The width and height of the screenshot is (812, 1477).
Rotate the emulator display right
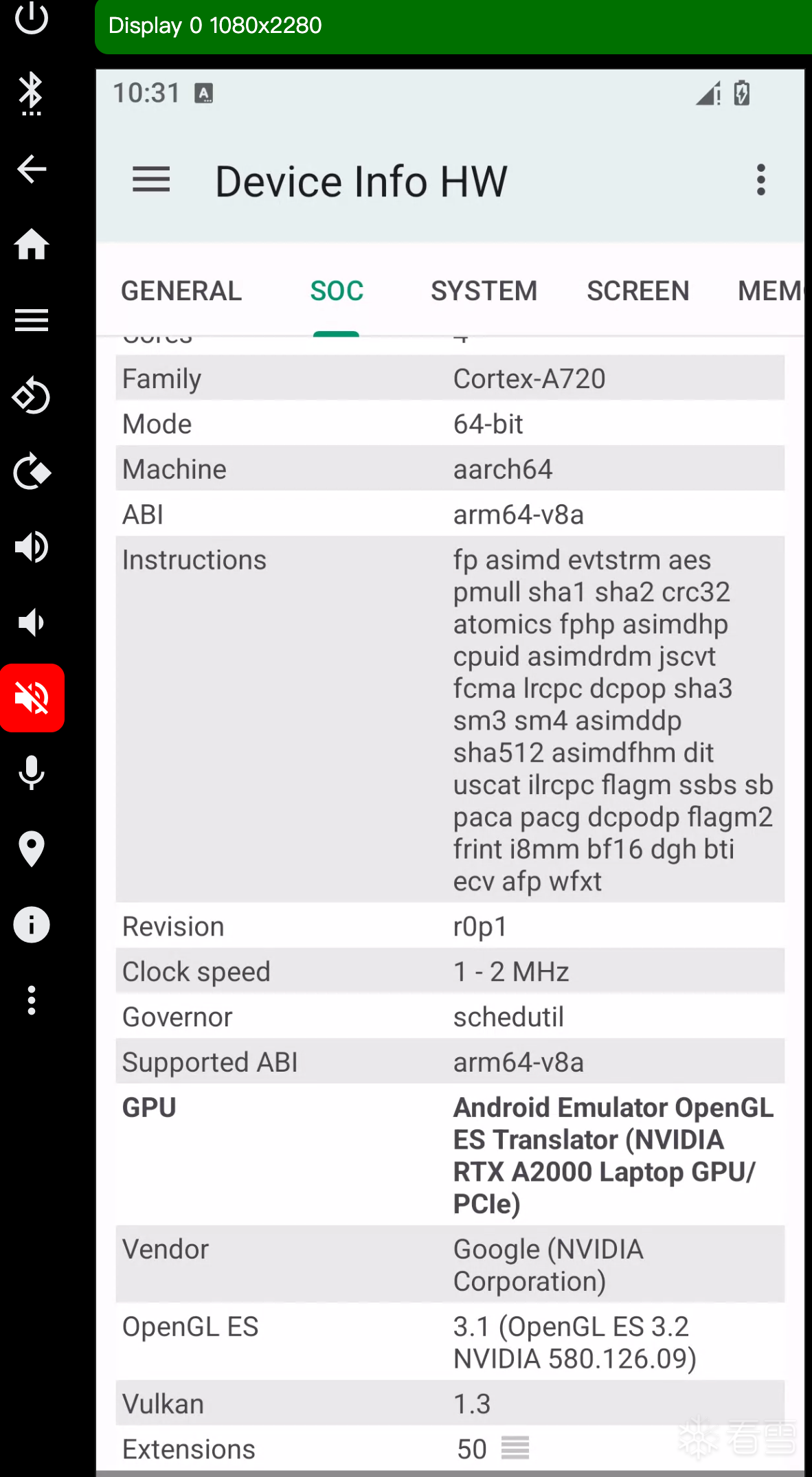[x=32, y=472]
